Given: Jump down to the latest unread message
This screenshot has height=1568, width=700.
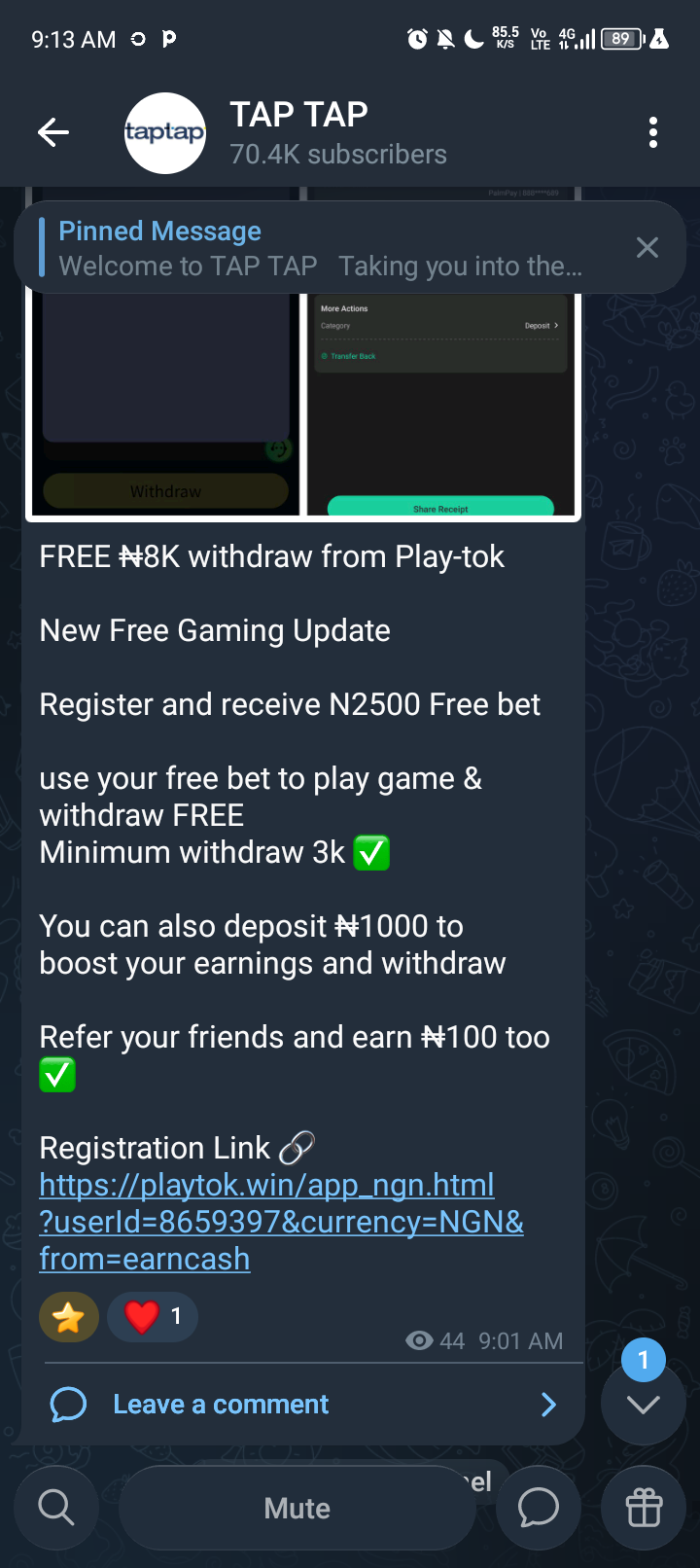Looking at the screenshot, I should click(x=643, y=1403).
